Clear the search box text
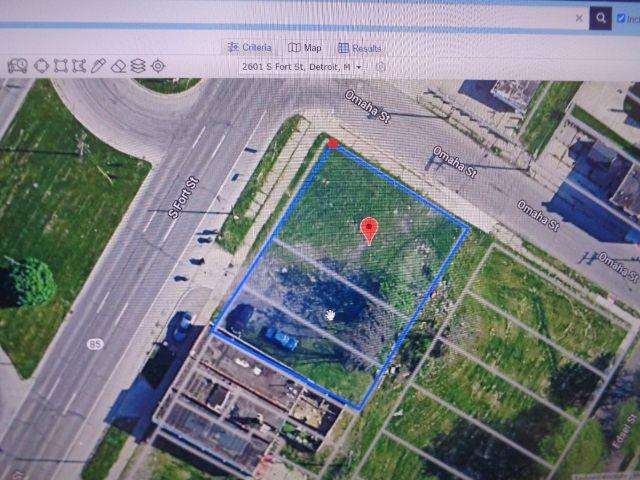This screenshot has width=640, height=480. pos(579,18)
